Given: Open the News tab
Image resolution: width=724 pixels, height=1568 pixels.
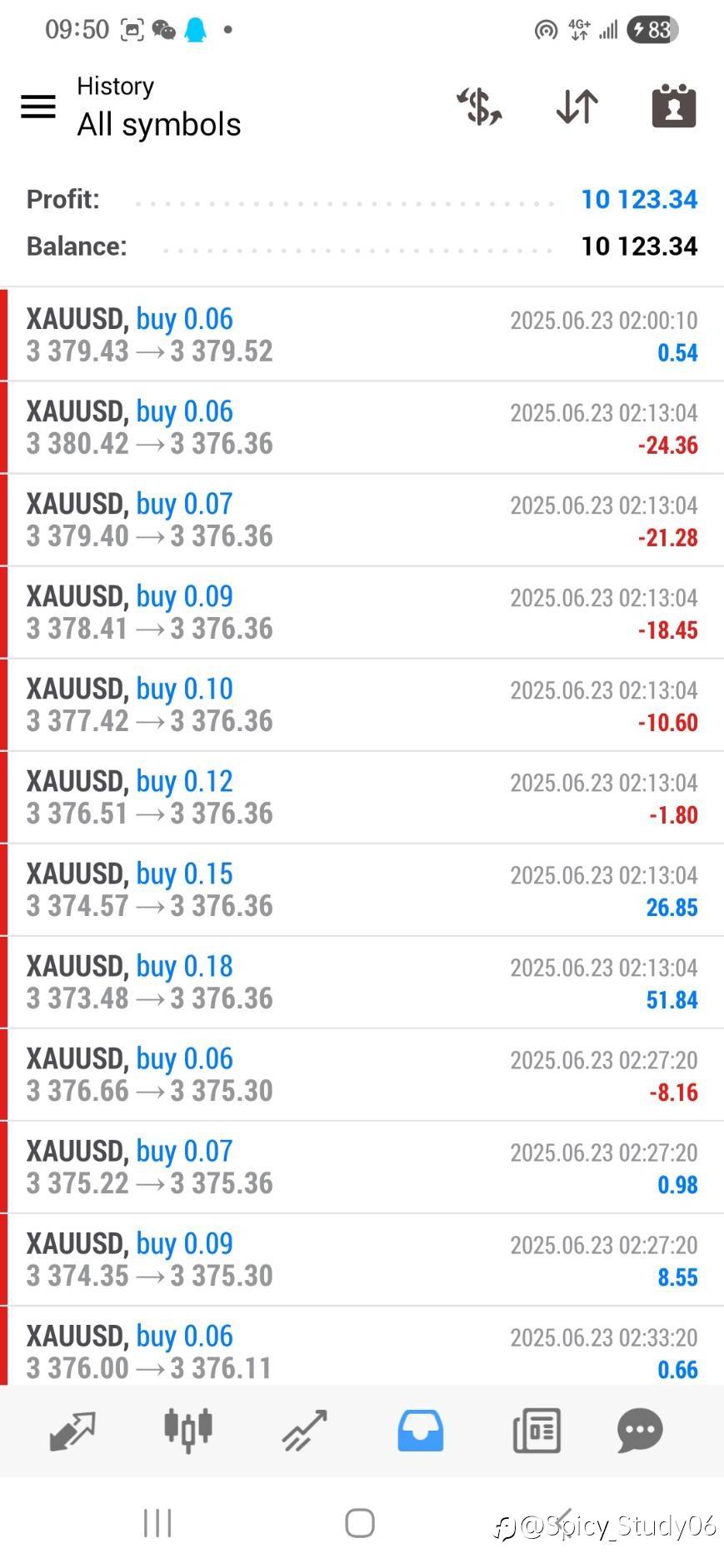Looking at the screenshot, I should click(x=536, y=1431).
